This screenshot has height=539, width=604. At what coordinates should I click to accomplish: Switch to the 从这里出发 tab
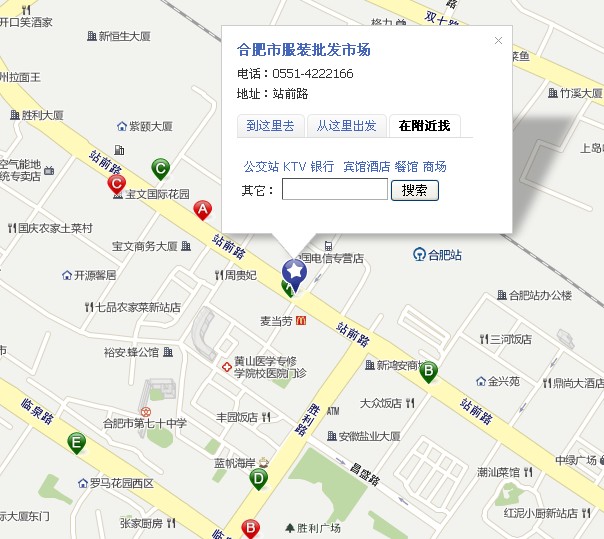346,126
